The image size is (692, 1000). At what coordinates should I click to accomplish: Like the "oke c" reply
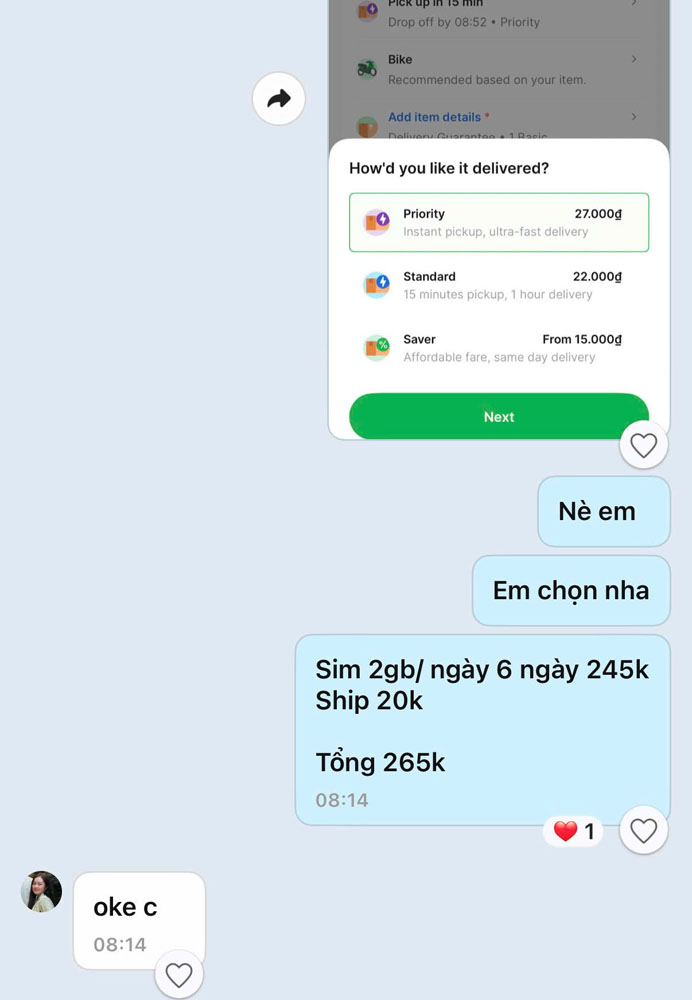click(x=179, y=975)
